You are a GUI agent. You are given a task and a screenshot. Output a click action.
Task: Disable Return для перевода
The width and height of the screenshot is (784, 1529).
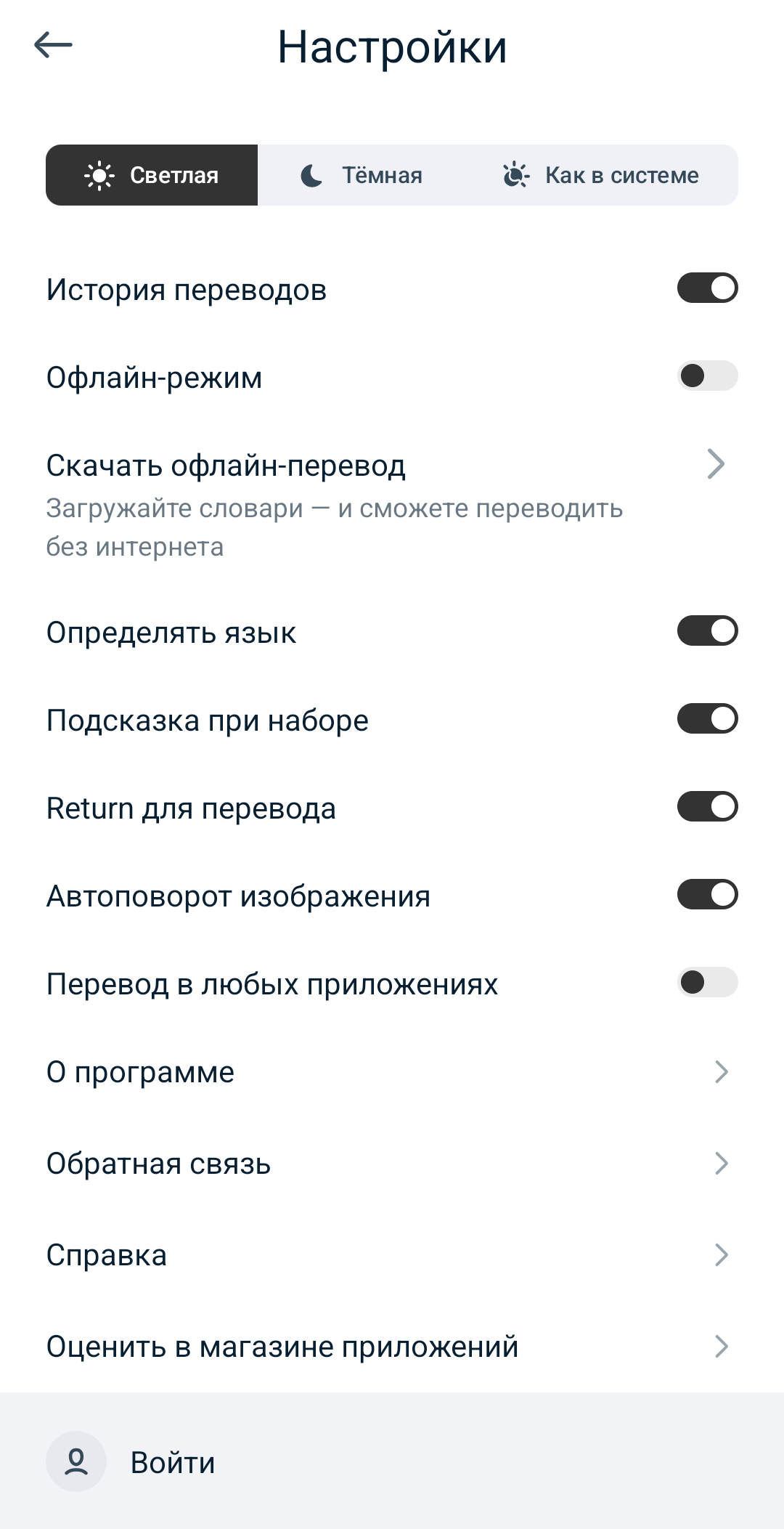click(707, 807)
